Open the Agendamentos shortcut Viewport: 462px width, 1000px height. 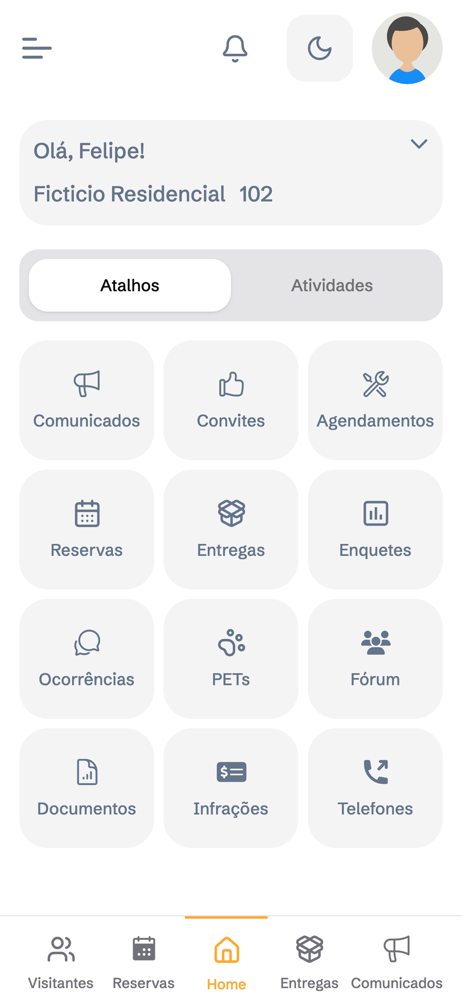pos(375,400)
